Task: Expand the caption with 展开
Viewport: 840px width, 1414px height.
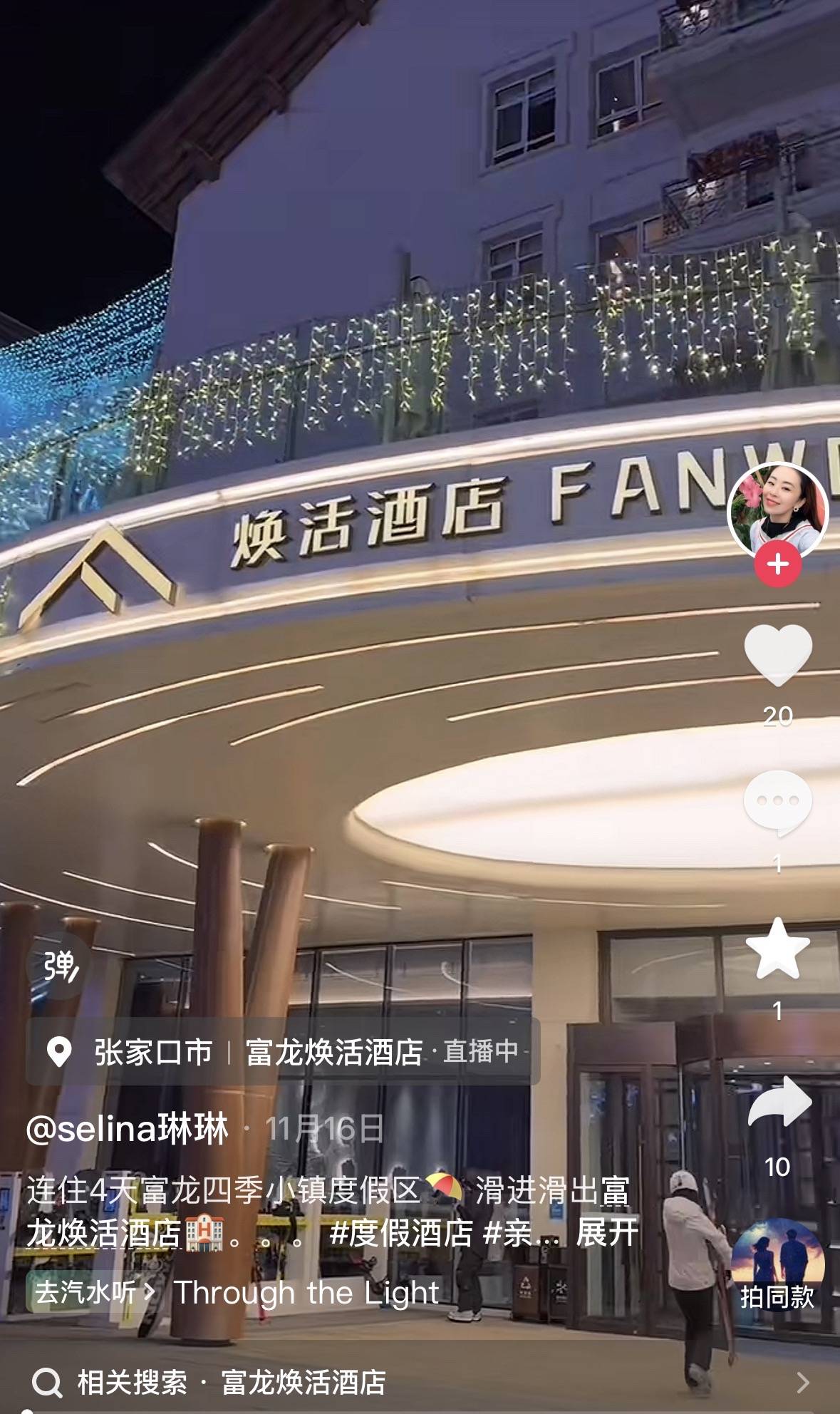Action: [607, 1233]
